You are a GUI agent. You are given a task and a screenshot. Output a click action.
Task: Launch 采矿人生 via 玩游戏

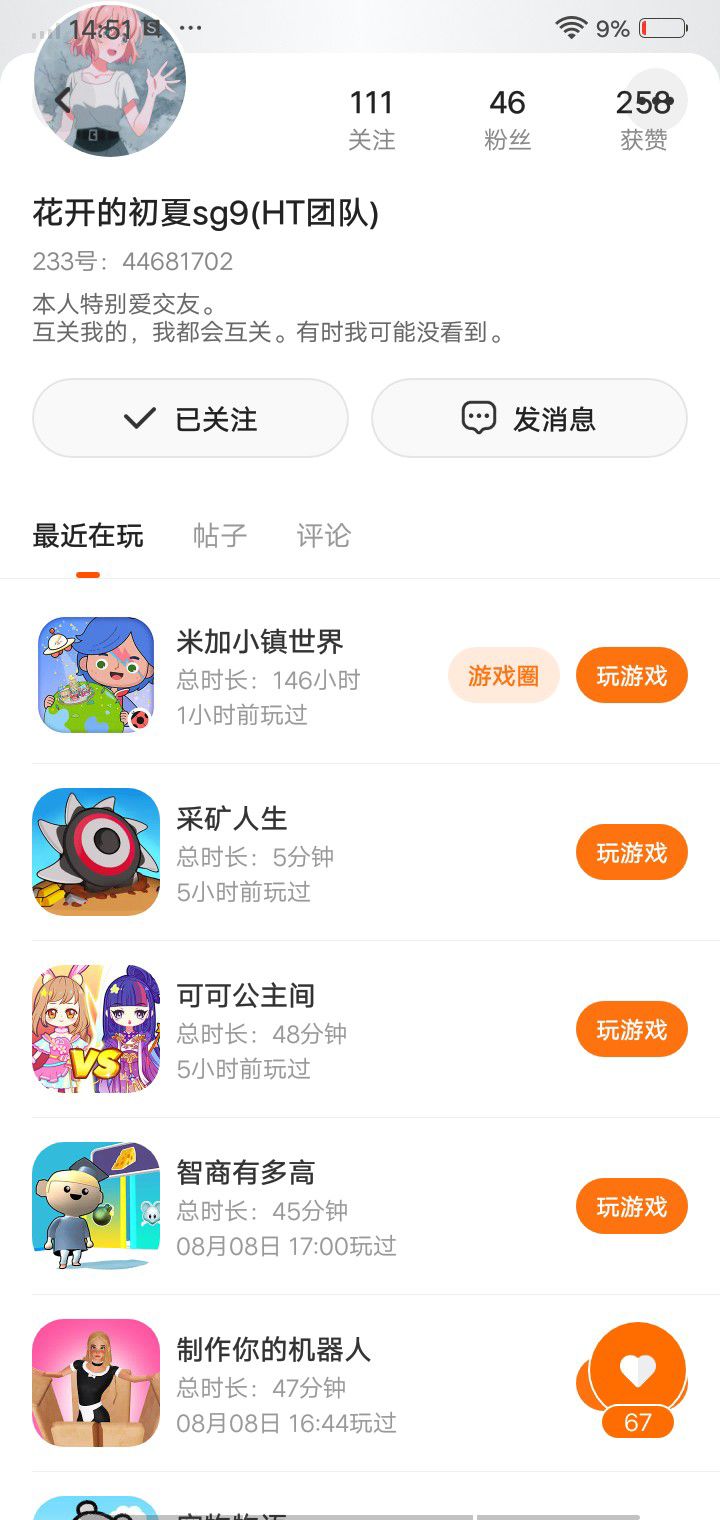(631, 853)
